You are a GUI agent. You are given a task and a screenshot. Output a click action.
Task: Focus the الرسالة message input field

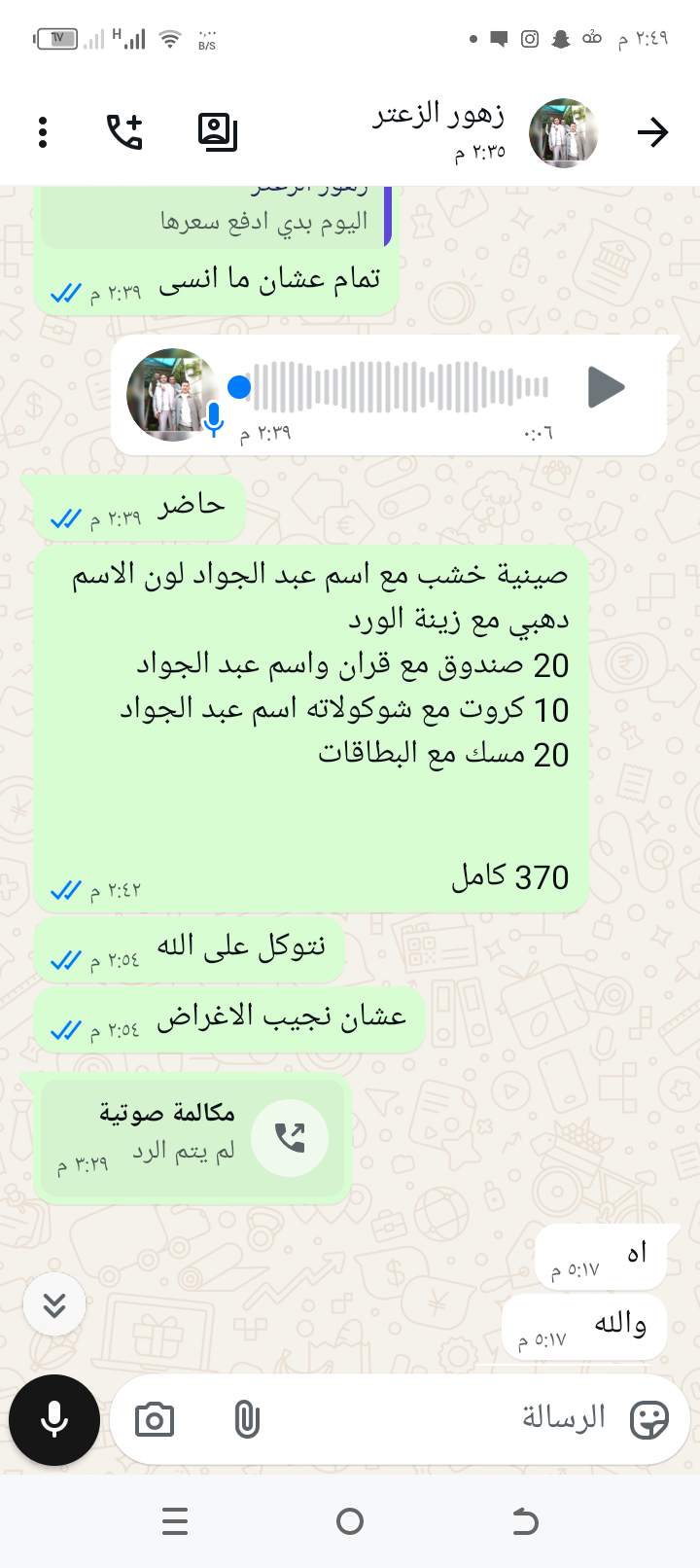[437, 1418]
